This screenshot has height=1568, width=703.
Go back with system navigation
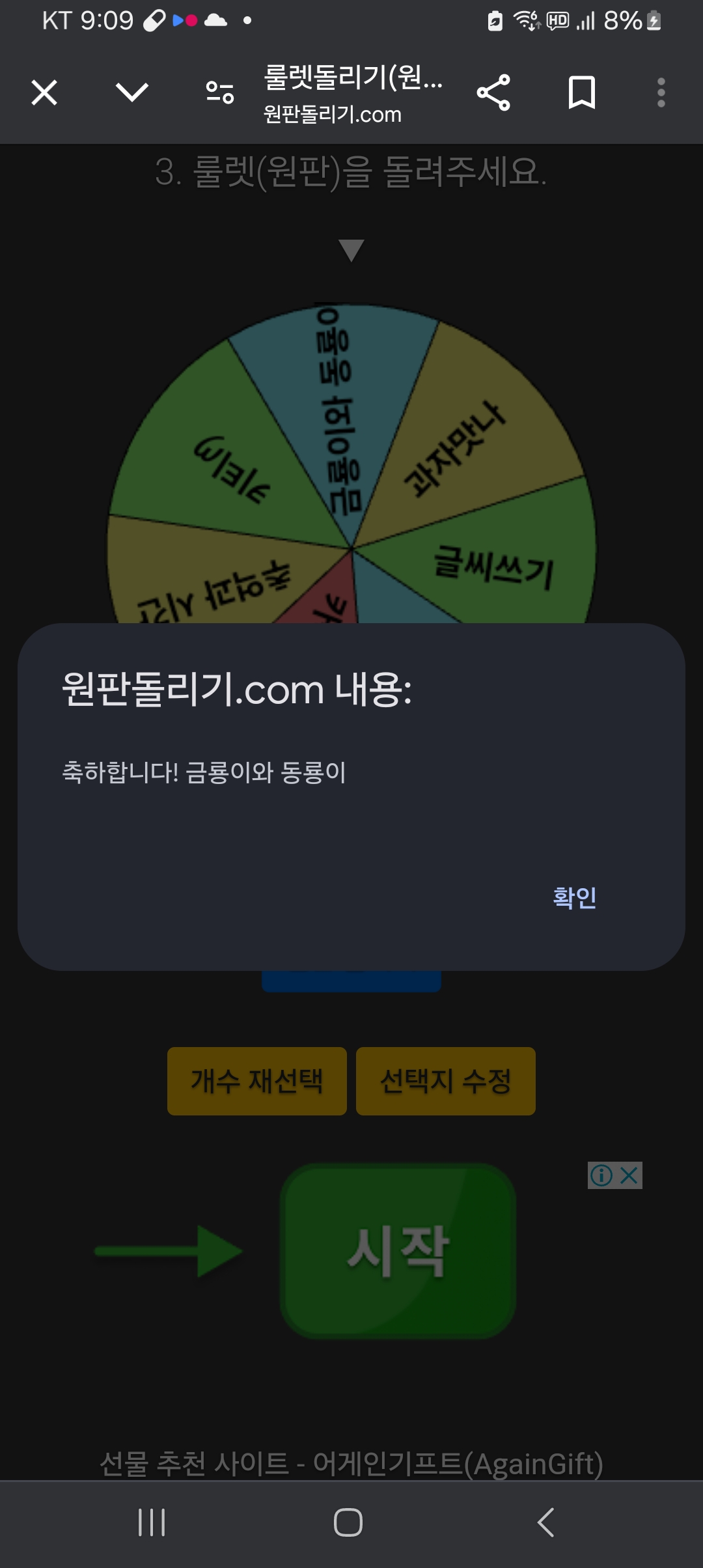[545, 1522]
